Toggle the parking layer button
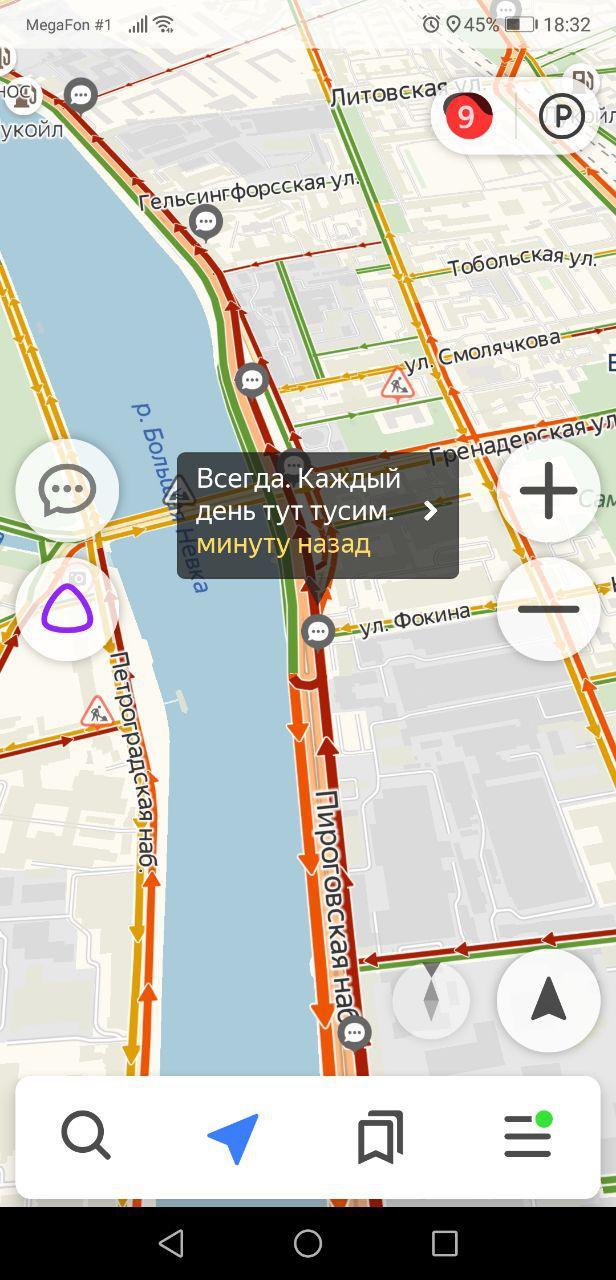The image size is (616, 1280). 561,118
